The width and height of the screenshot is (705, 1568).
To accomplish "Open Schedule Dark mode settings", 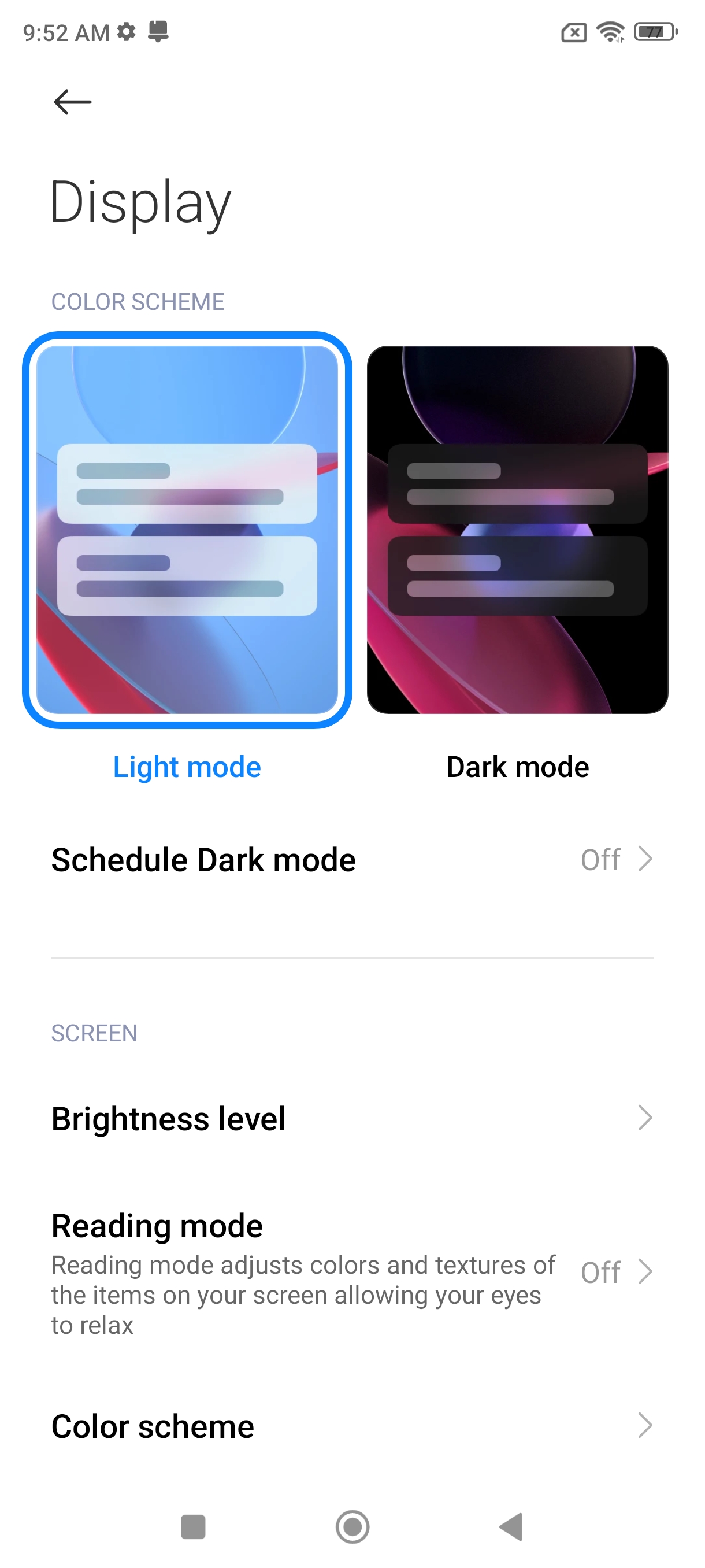I will (x=351, y=860).
